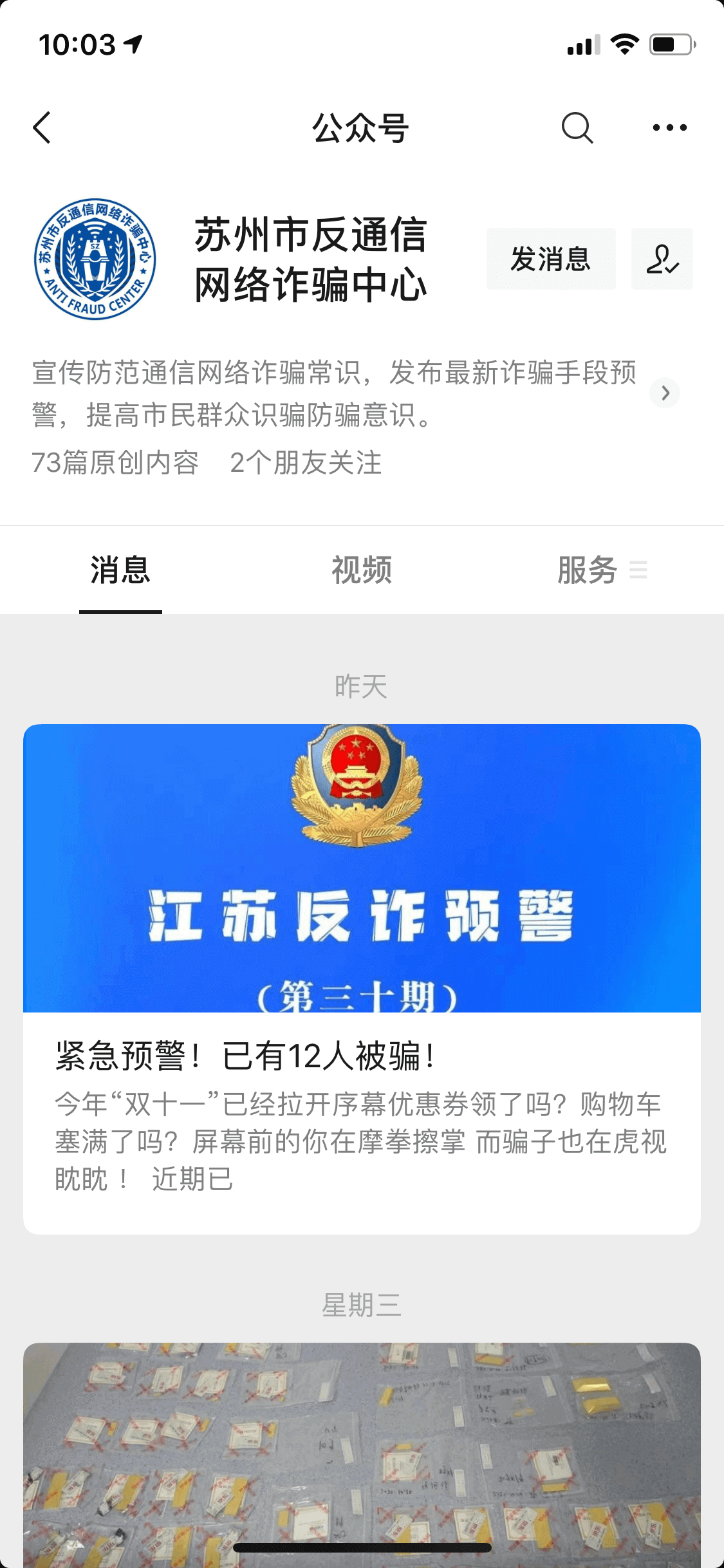Switch to the 视频 tab
The width and height of the screenshot is (724, 1568).
click(362, 570)
